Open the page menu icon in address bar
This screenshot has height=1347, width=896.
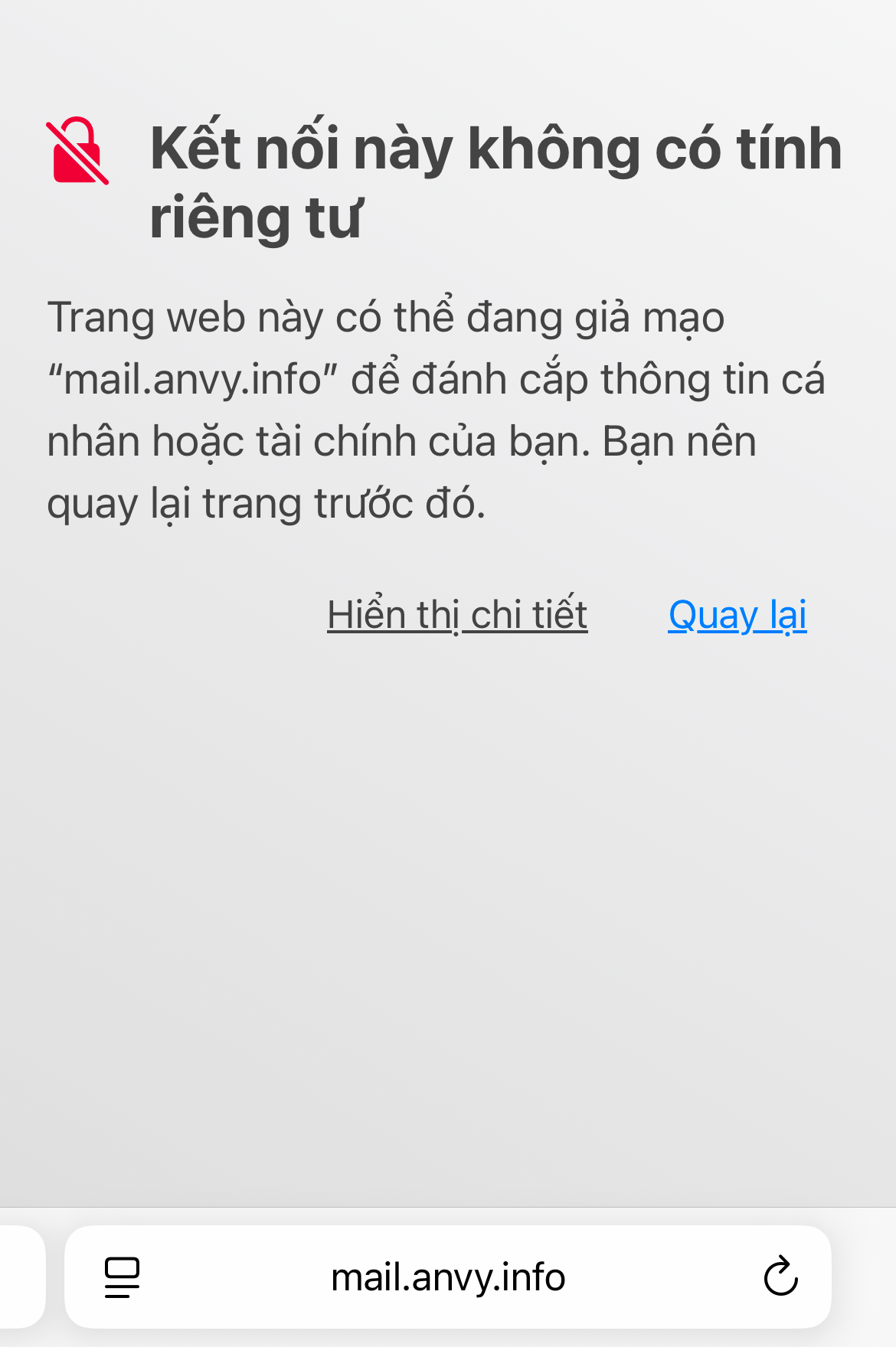click(122, 1277)
